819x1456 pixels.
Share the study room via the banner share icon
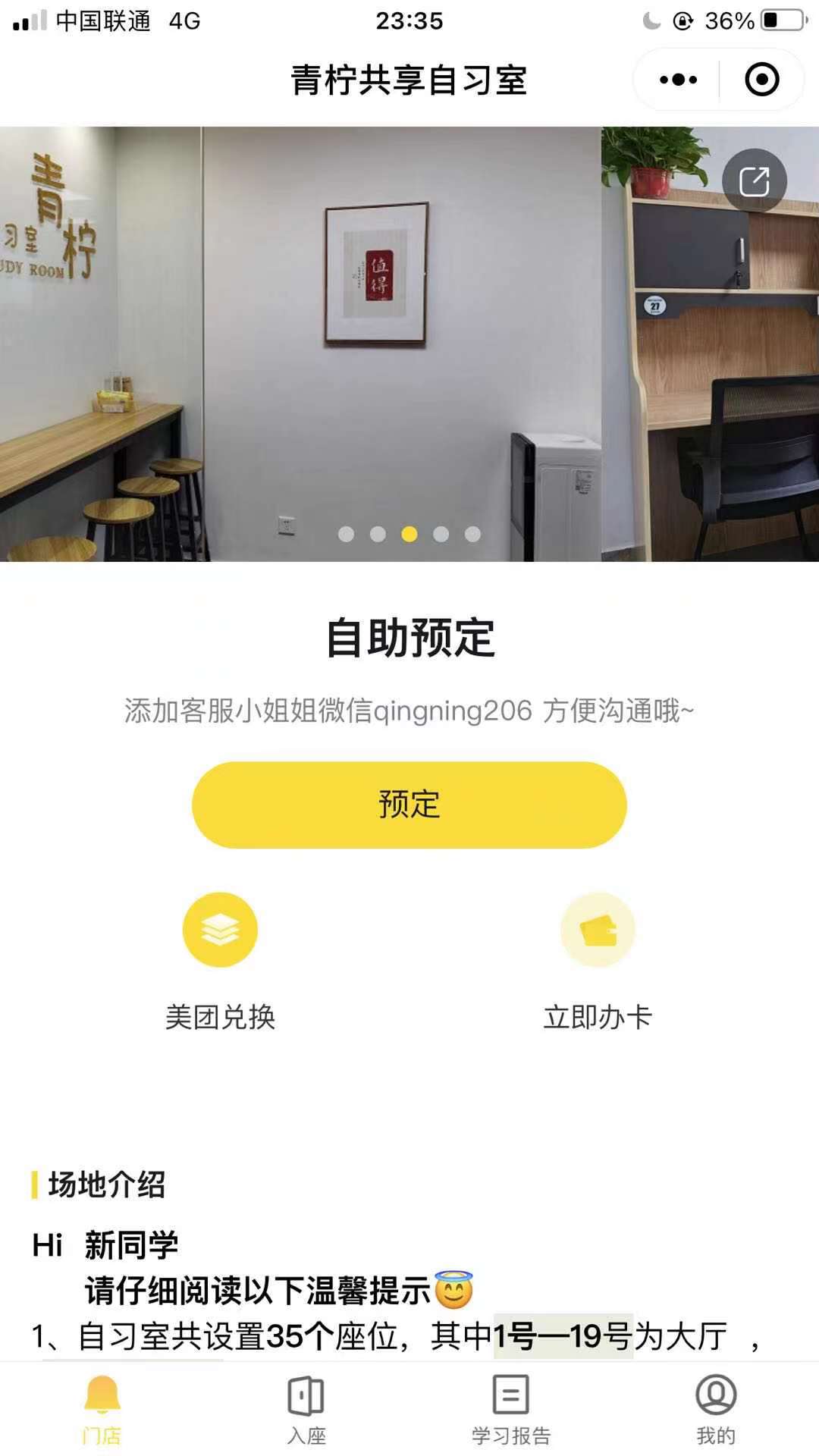[754, 181]
